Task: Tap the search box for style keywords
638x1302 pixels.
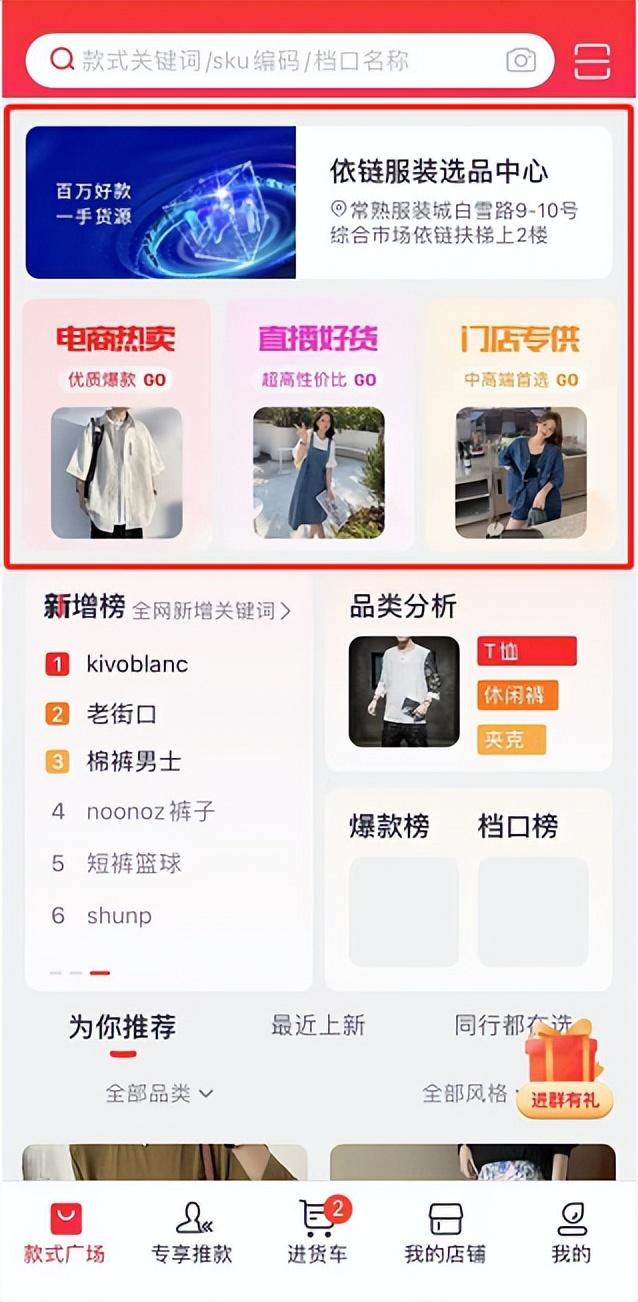Action: point(270,60)
